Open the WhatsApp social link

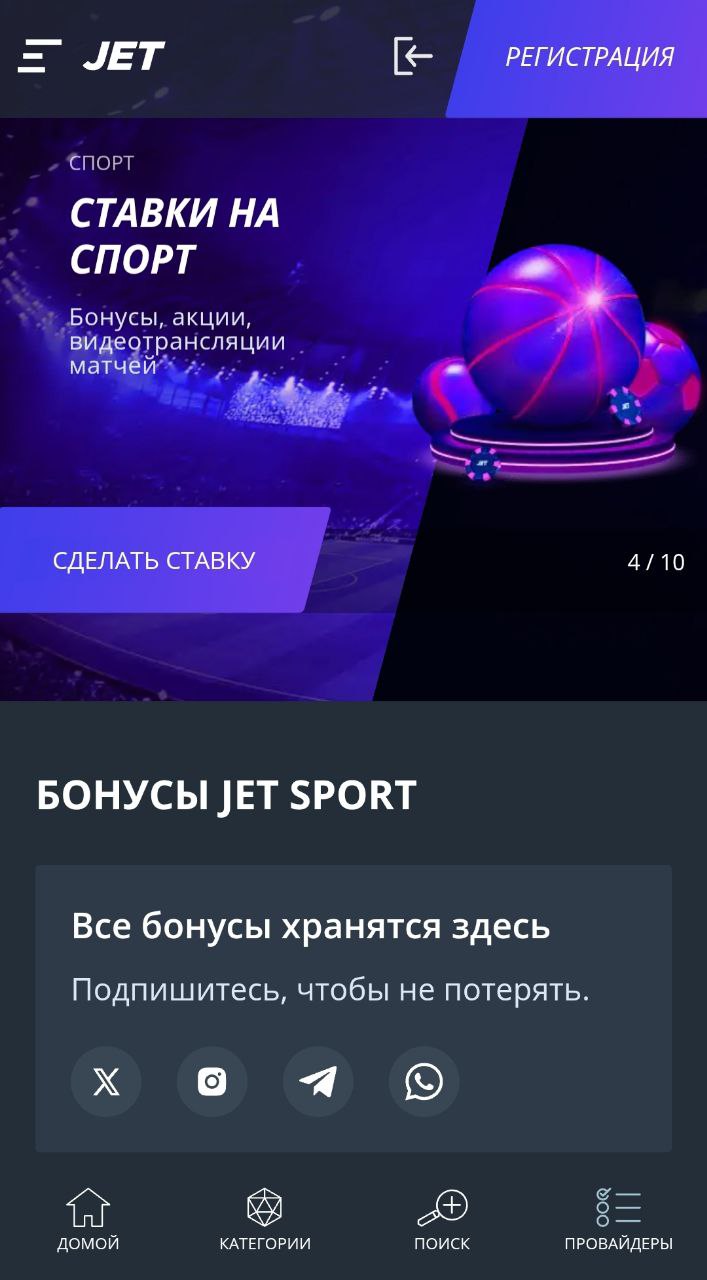pyautogui.click(x=424, y=1082)
